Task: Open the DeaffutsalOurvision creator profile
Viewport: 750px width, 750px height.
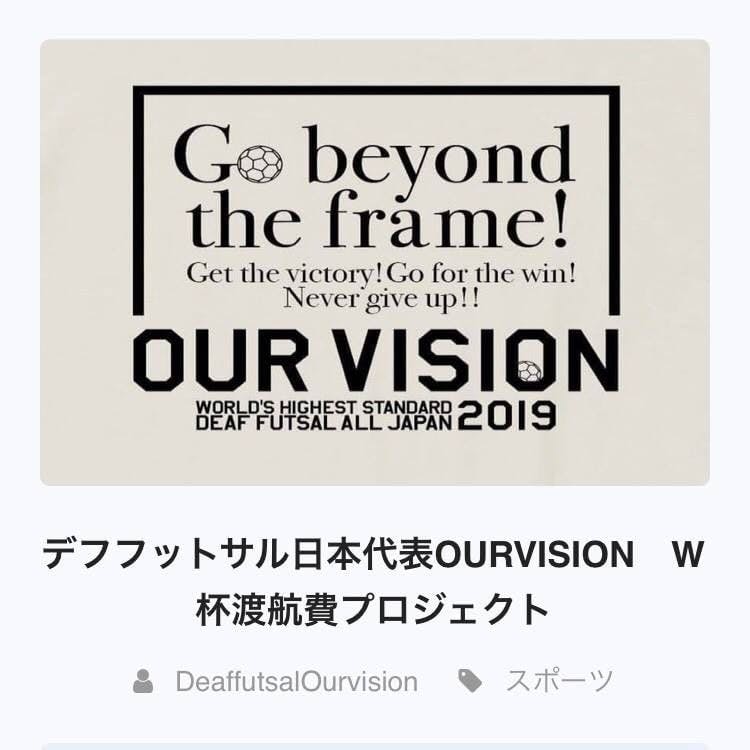Action: 296,682
